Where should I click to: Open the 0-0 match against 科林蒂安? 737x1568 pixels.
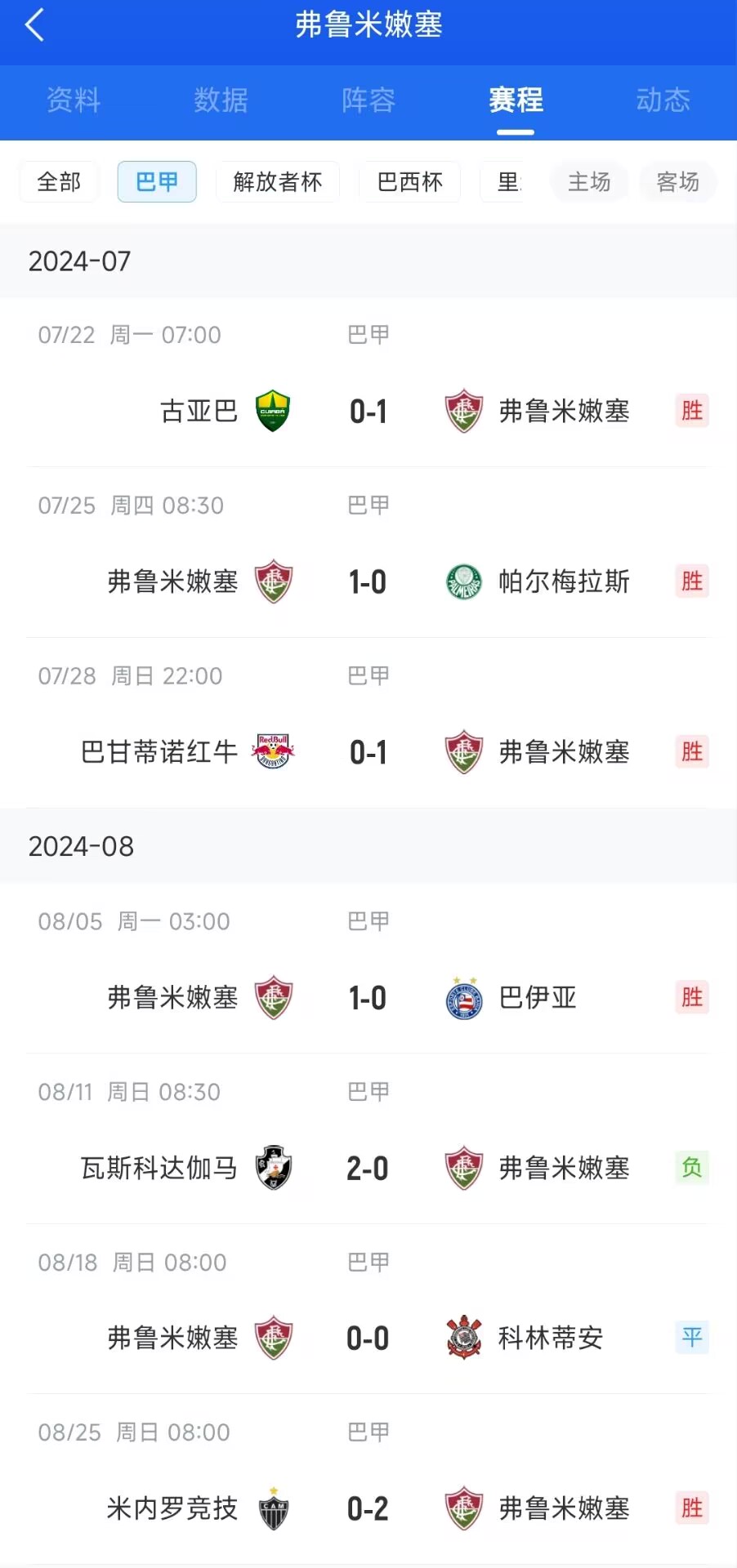point(368,1310)
